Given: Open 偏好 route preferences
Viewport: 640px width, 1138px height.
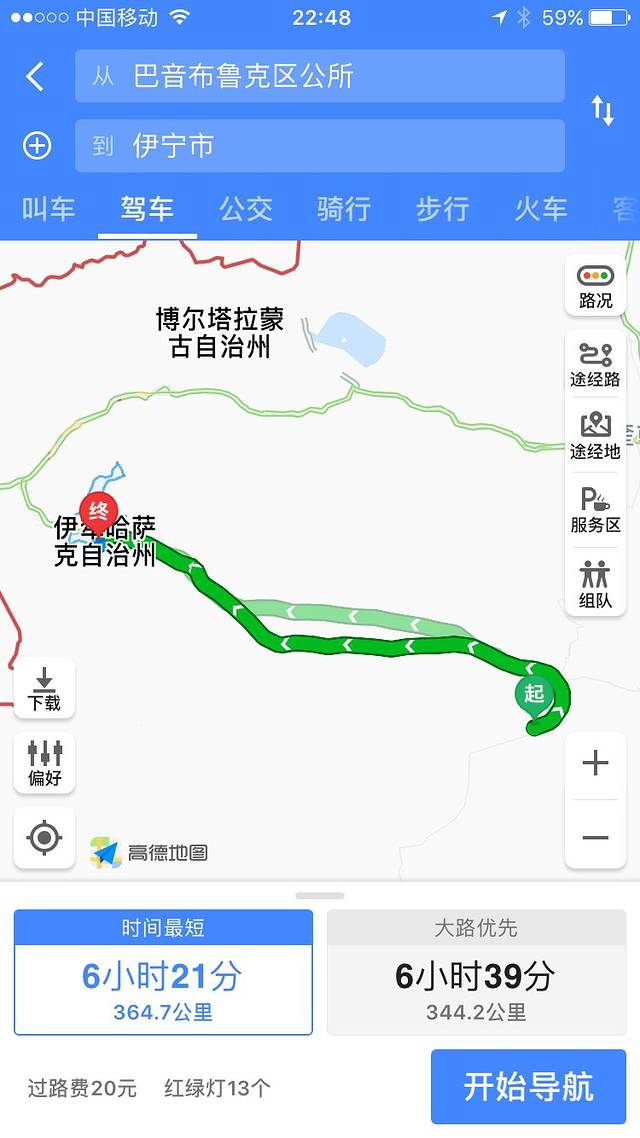Looking at the screenshot, I should coord(44,763).
